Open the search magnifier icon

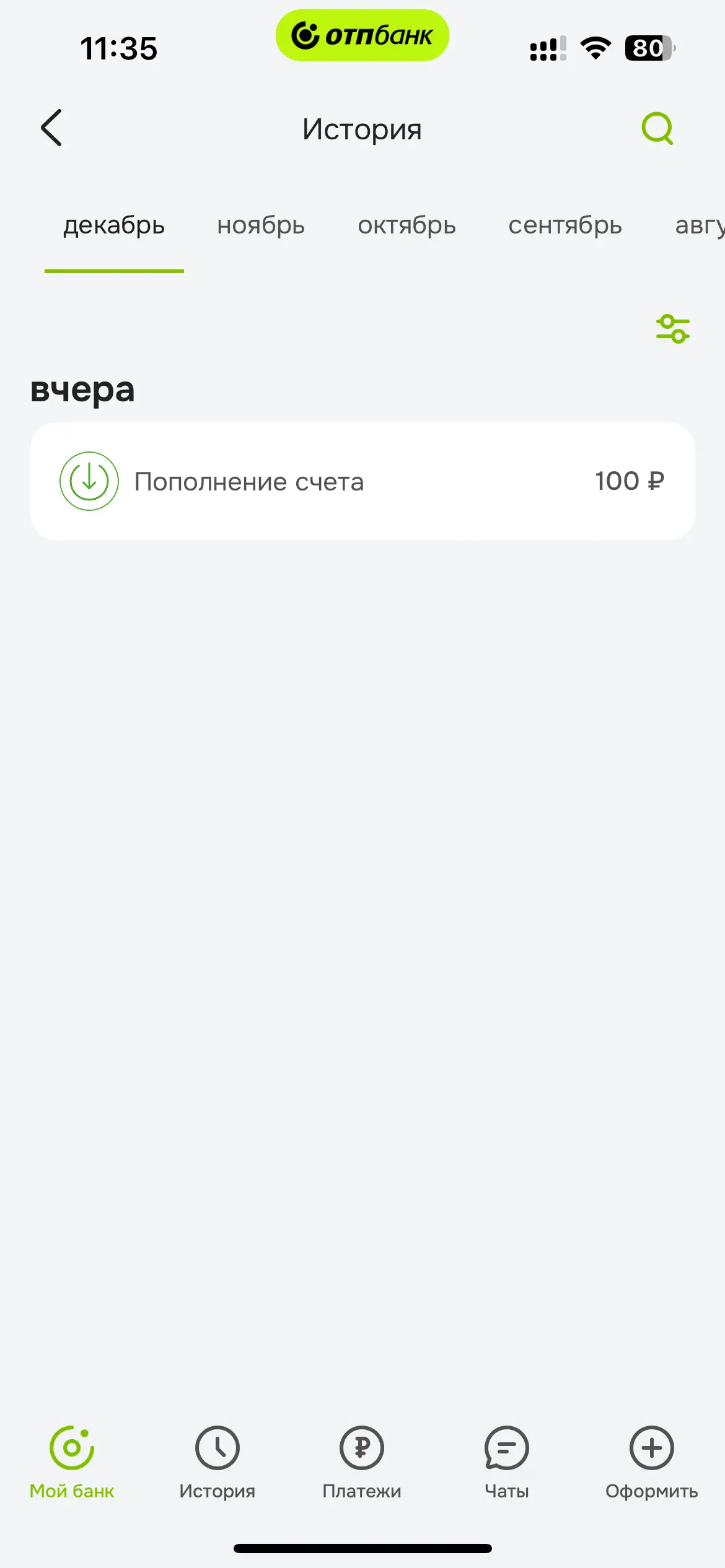tap(657, 128)
